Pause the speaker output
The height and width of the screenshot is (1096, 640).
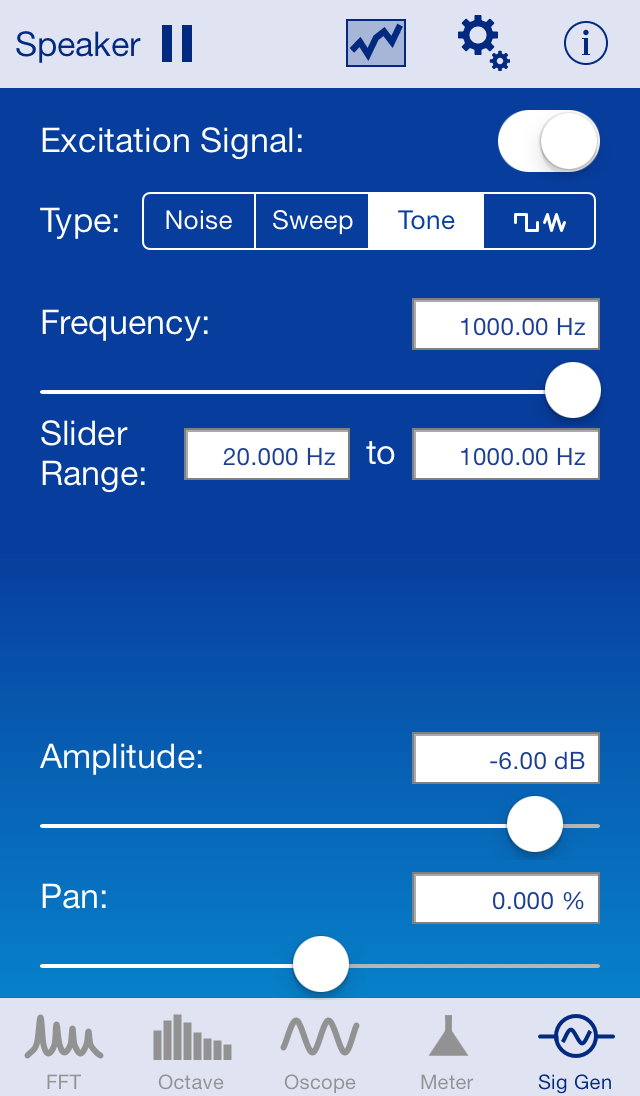(x=177, y=44)
